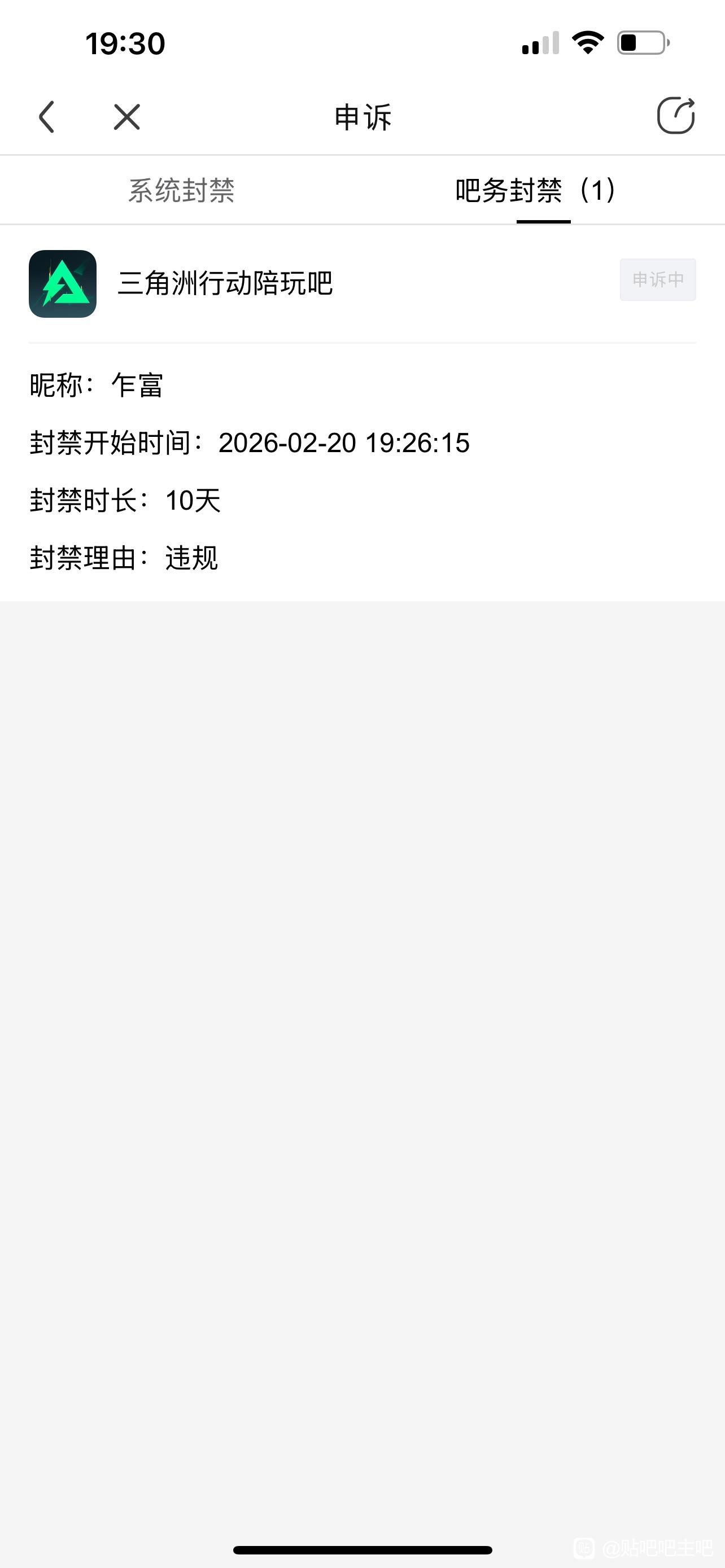Select the 吧务封禁 (1) tab
This screenshot has height=1568, width=725.
point(536,191)
